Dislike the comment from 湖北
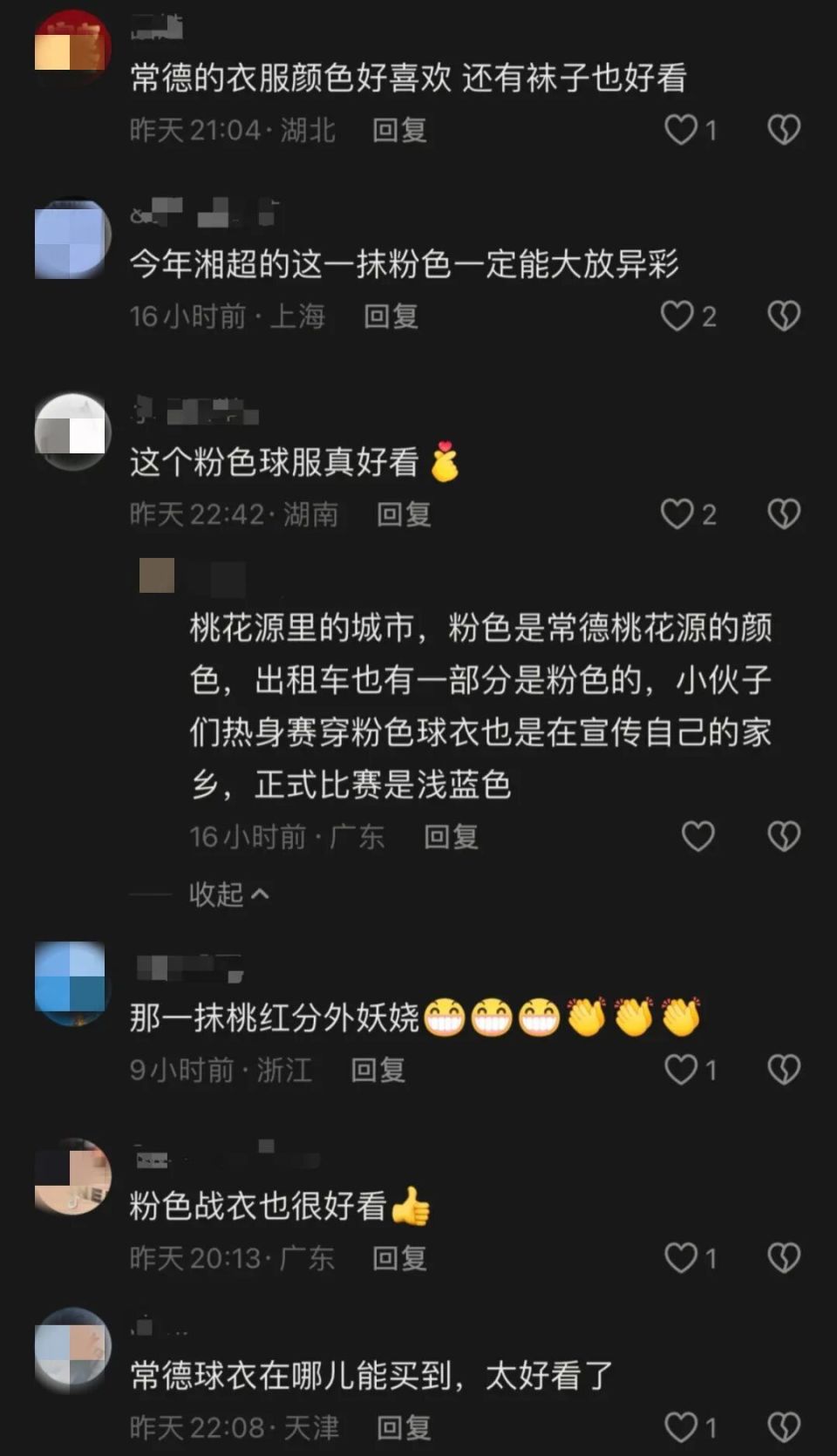Viewport: 837px width, 1456px height. 784,130
